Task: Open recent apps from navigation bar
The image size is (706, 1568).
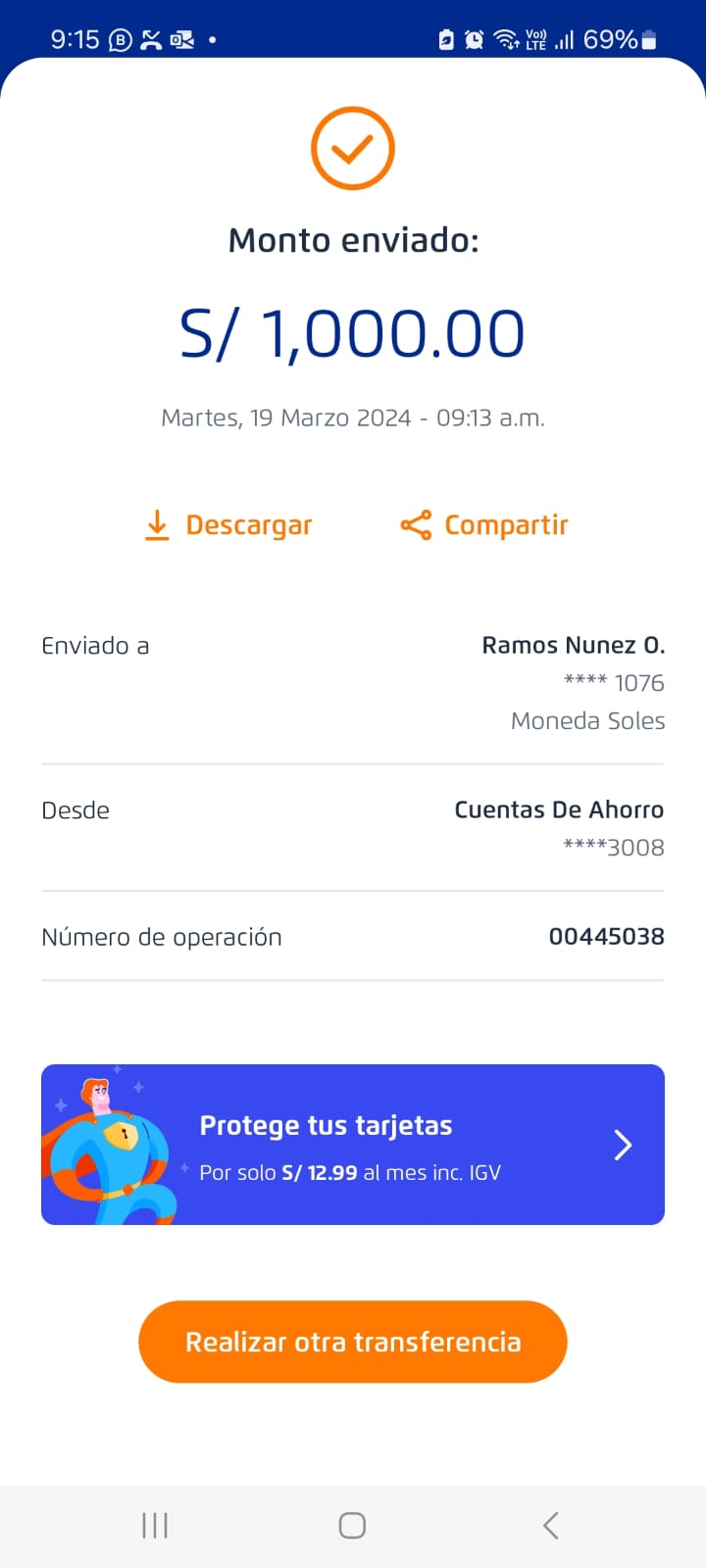Action: point(155,1525)
